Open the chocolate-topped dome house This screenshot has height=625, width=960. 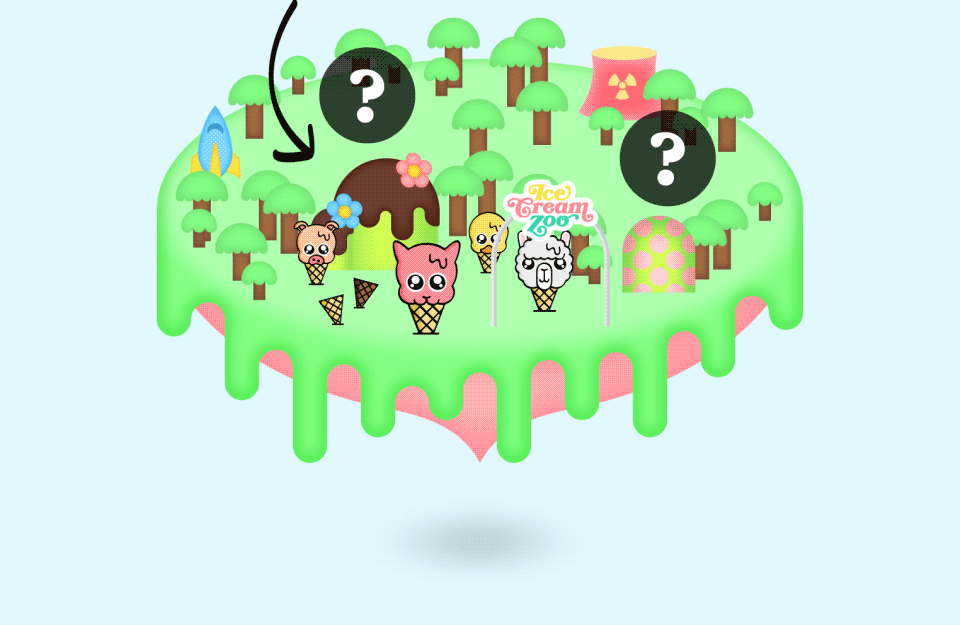[x=388, y=210]
